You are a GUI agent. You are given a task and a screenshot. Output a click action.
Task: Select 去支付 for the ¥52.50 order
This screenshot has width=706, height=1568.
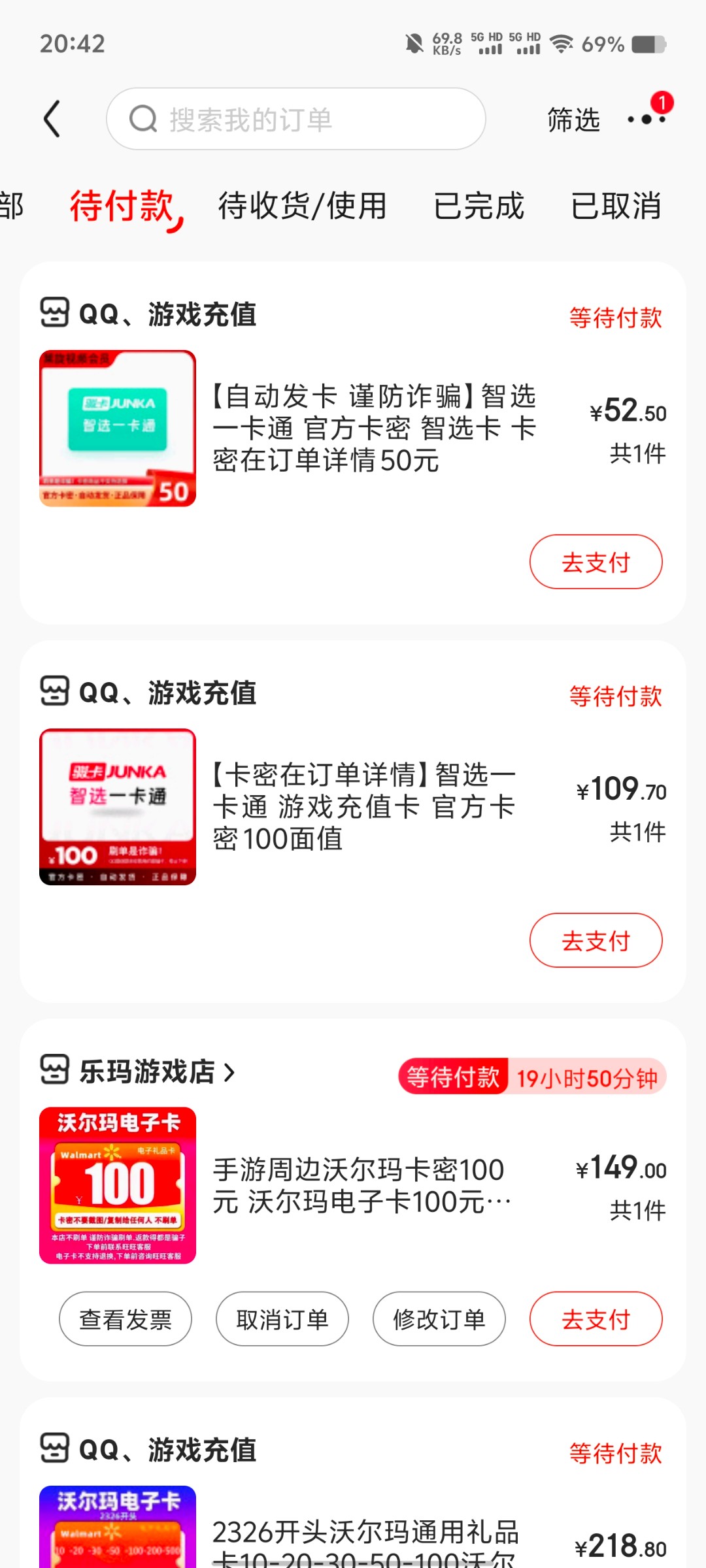tap(596, 562)
